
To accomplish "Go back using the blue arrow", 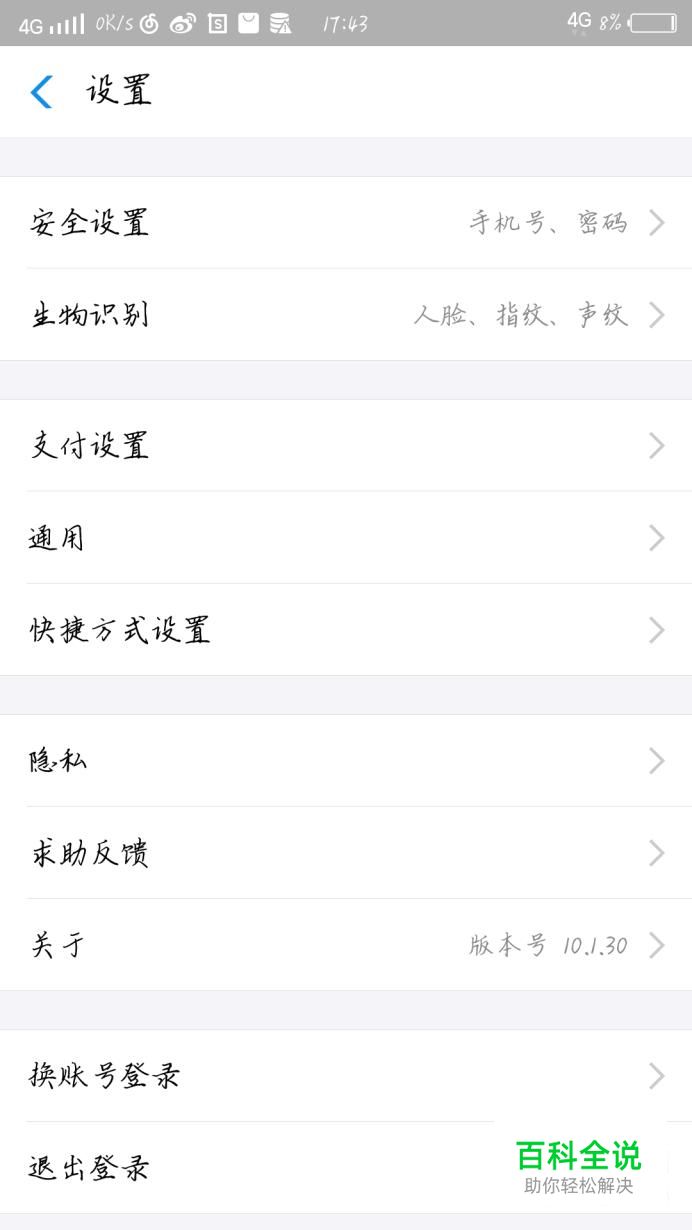I will coord(41,92).
